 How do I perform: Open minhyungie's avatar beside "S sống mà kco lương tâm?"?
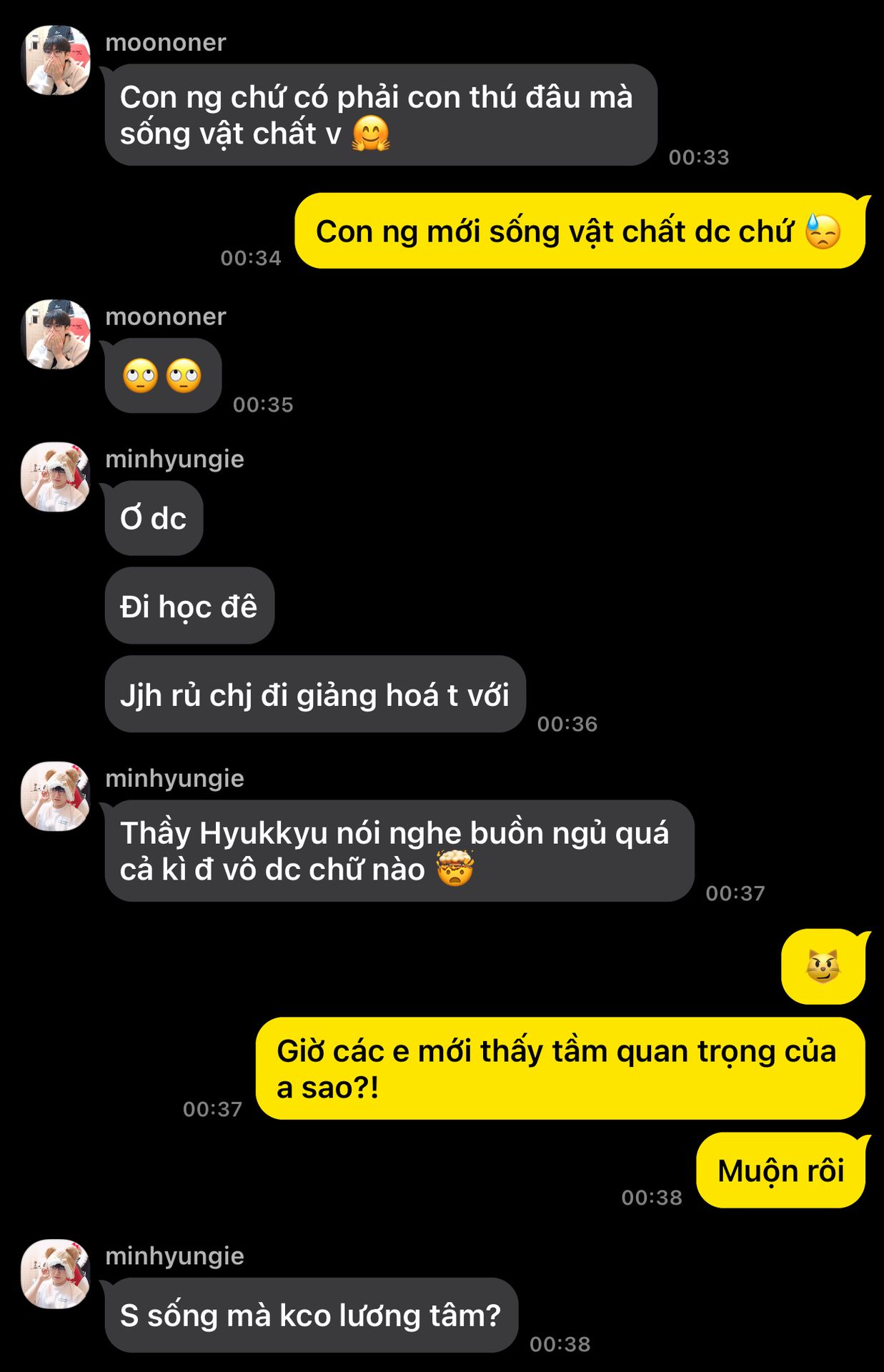[x=56, y=1274]
